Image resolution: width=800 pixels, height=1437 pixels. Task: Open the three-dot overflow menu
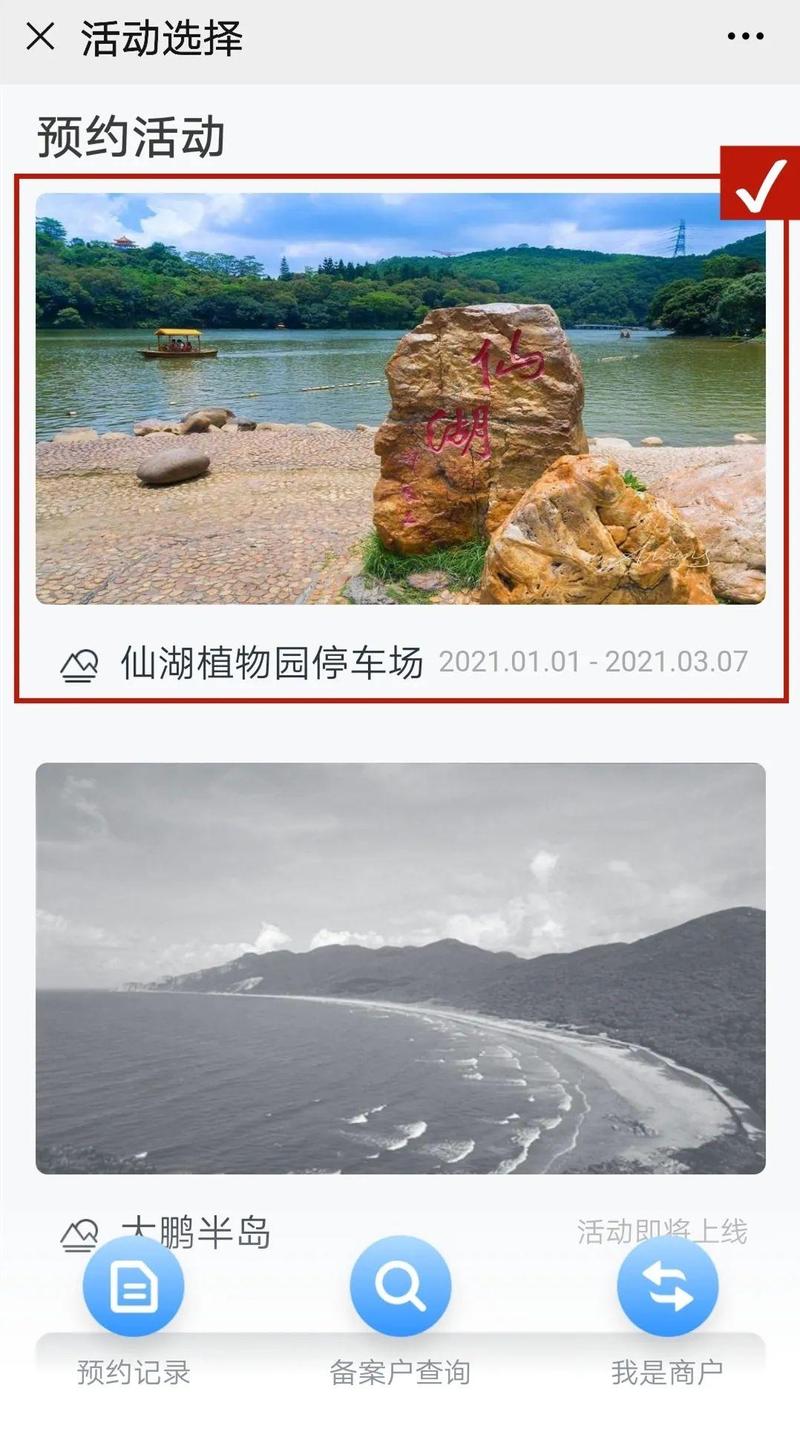point(745,38)
